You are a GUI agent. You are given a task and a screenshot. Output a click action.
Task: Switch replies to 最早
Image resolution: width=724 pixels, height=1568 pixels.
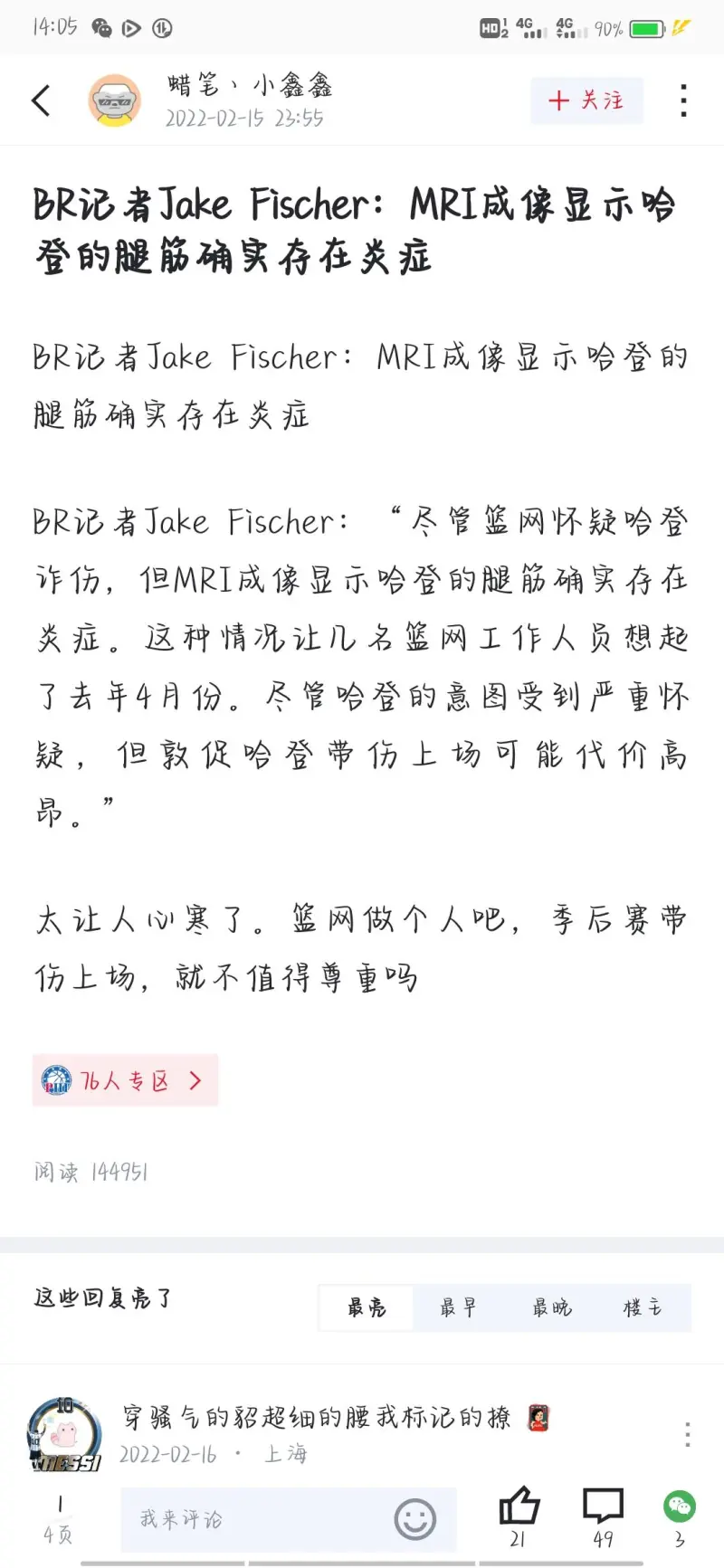[x=458, y=1307]
